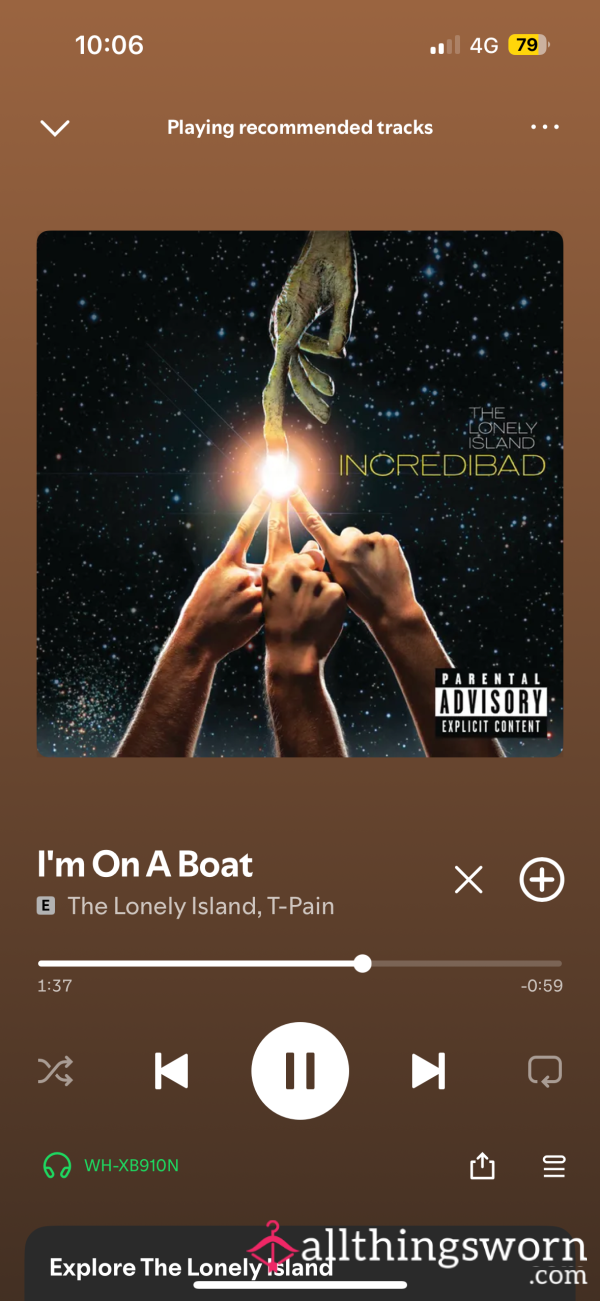Share this song
600x1301 pixels.
tap(482, 1166)
